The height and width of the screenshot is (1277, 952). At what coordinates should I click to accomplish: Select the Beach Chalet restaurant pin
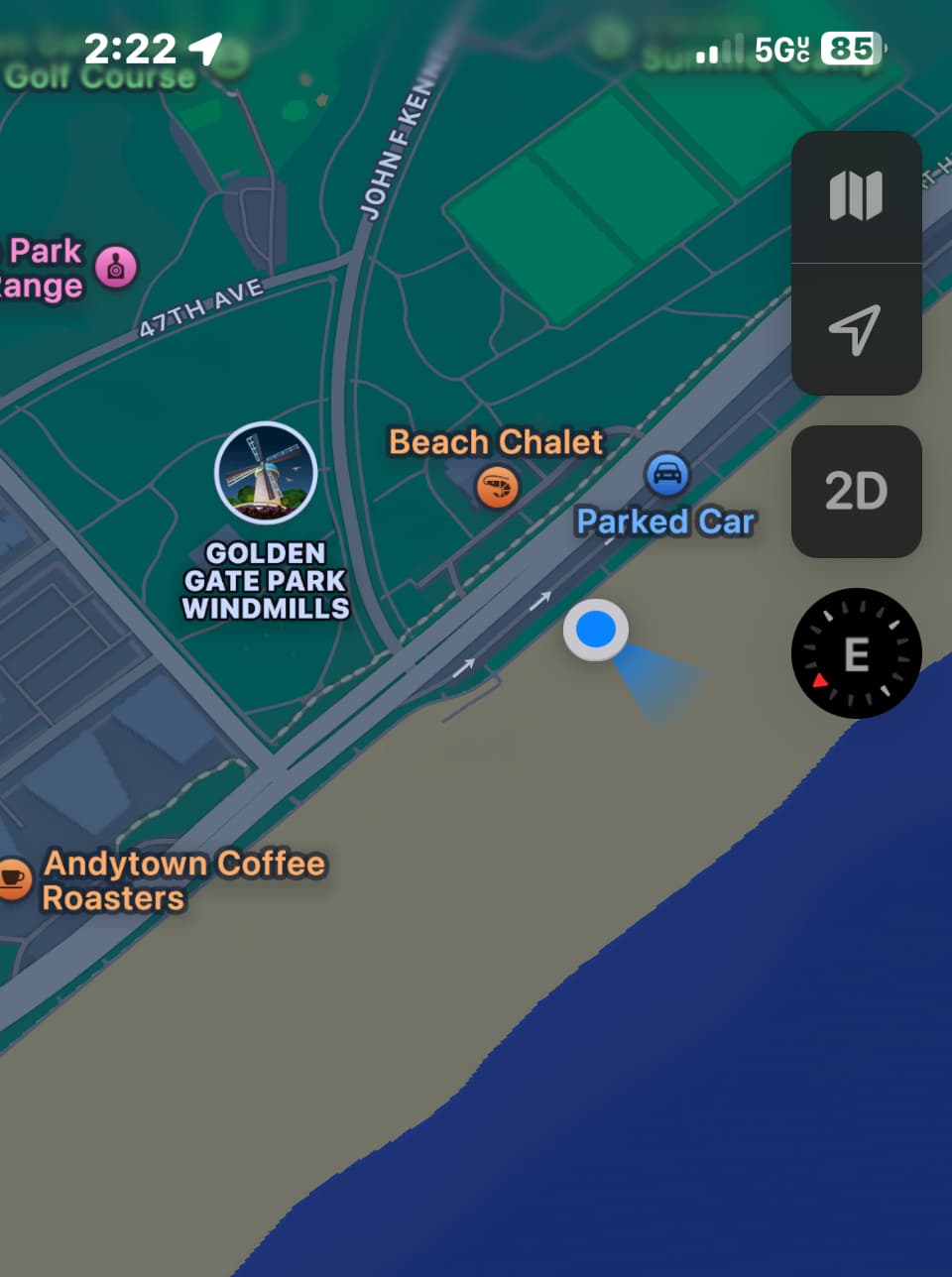[497, 487]
